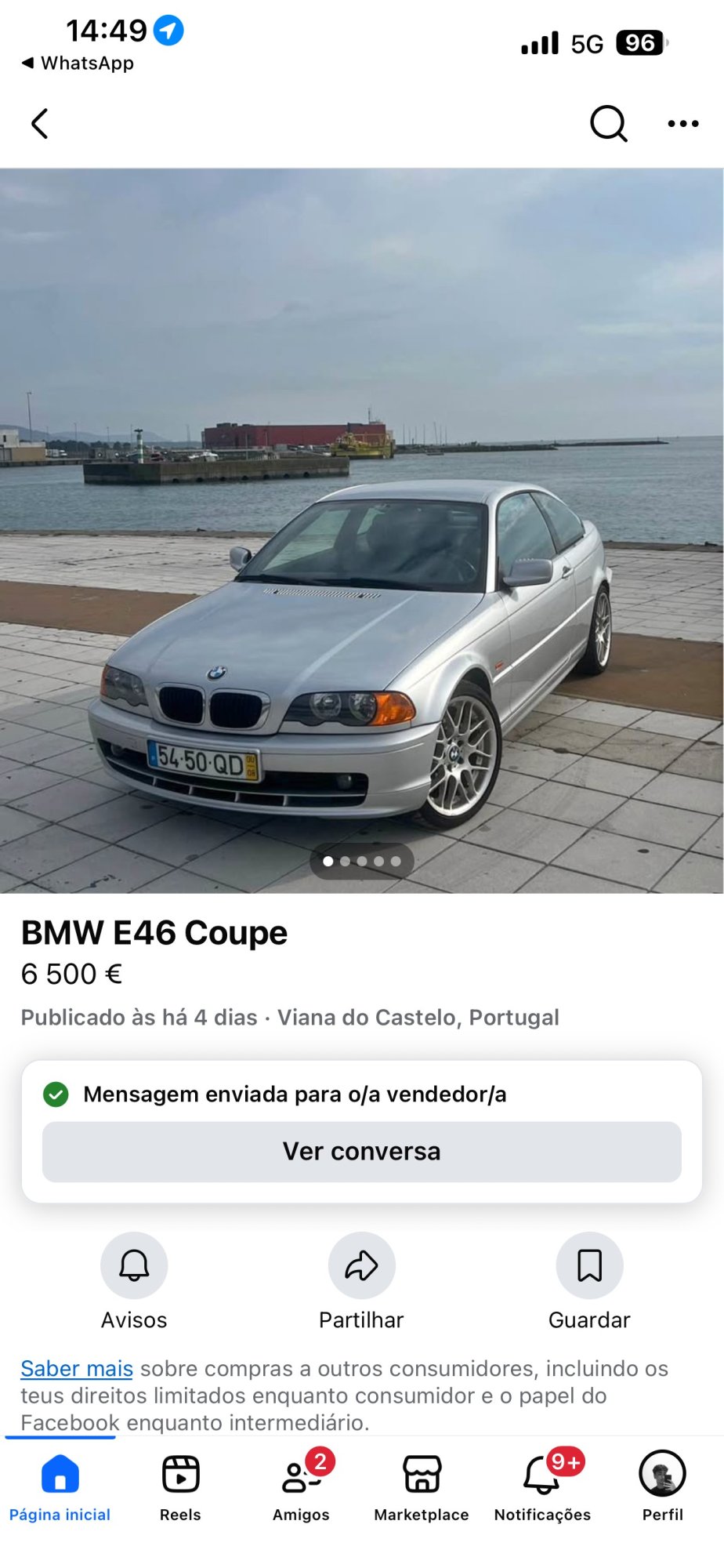This screenshot has height=1568, width=724.
Task: Open the seller conversation via Ver conversa
Action: pos(361,1150)
